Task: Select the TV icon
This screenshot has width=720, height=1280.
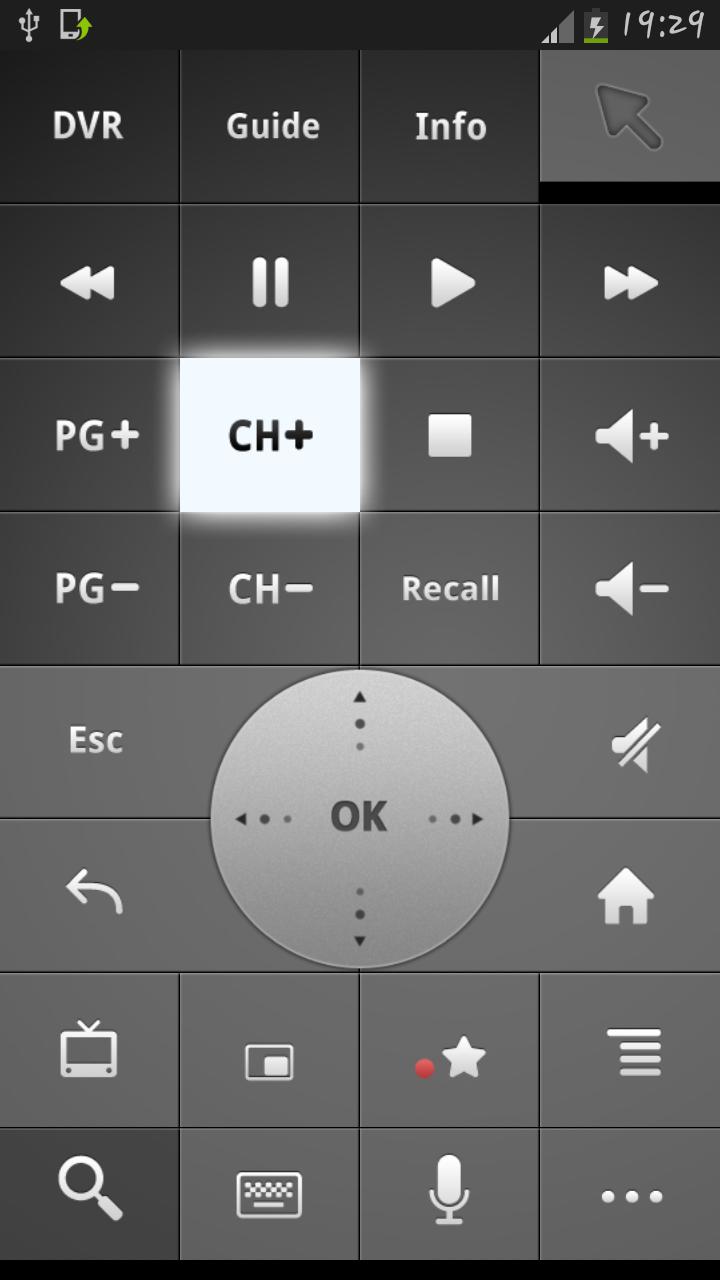Action: pos(89,1052)
